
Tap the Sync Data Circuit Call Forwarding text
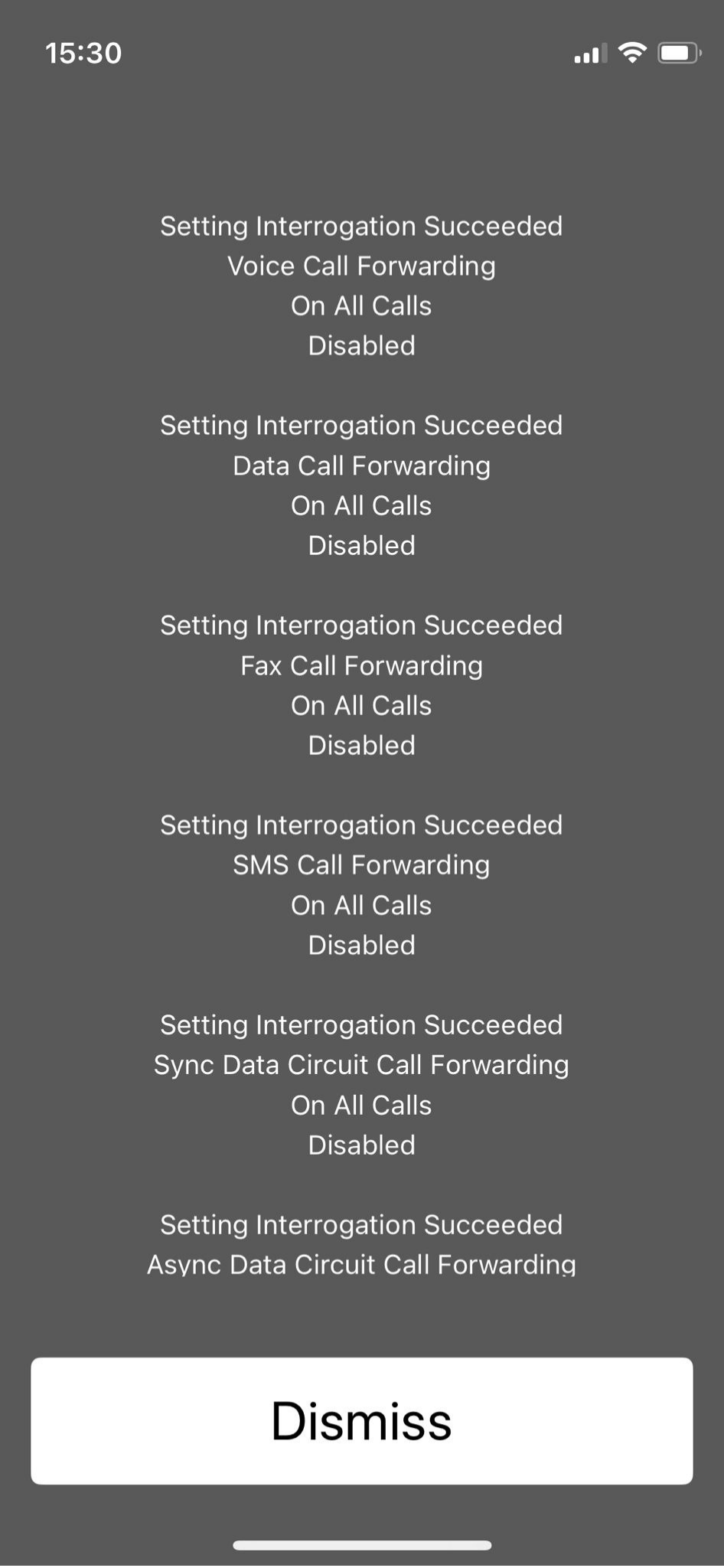(361, 1064)
